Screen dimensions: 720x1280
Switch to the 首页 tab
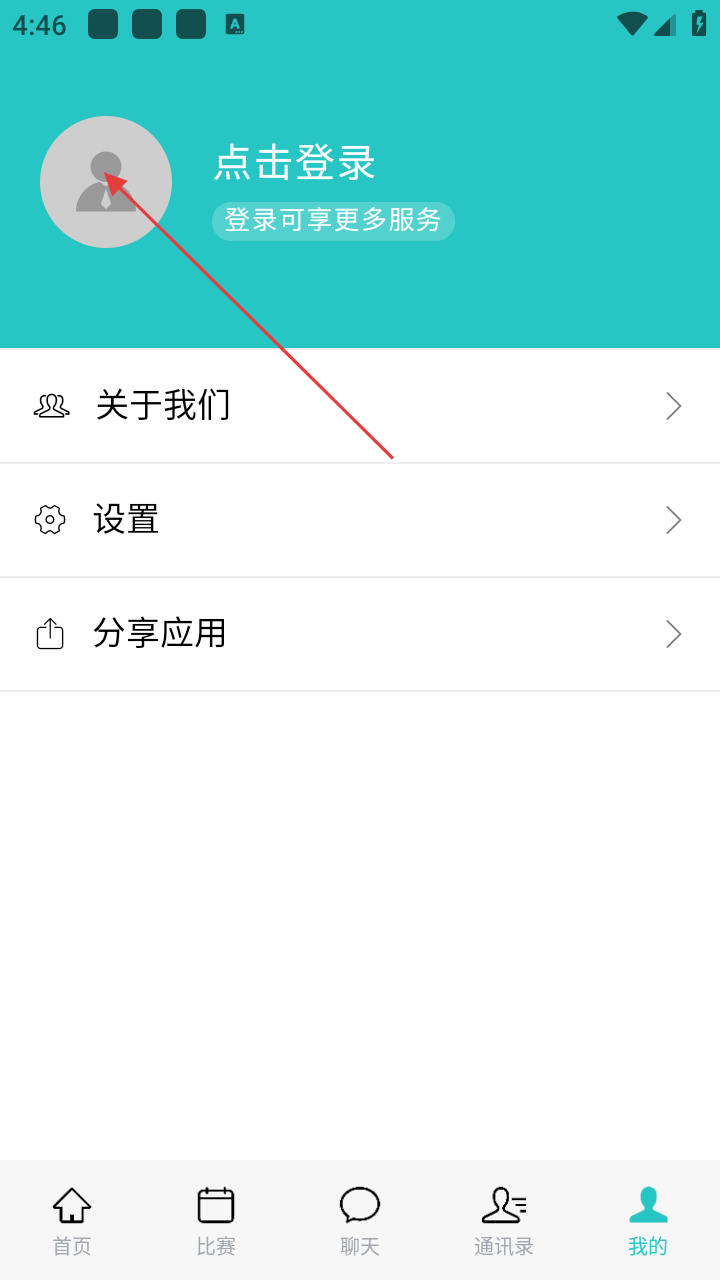pyautogui.click(x=72, y=1220)
